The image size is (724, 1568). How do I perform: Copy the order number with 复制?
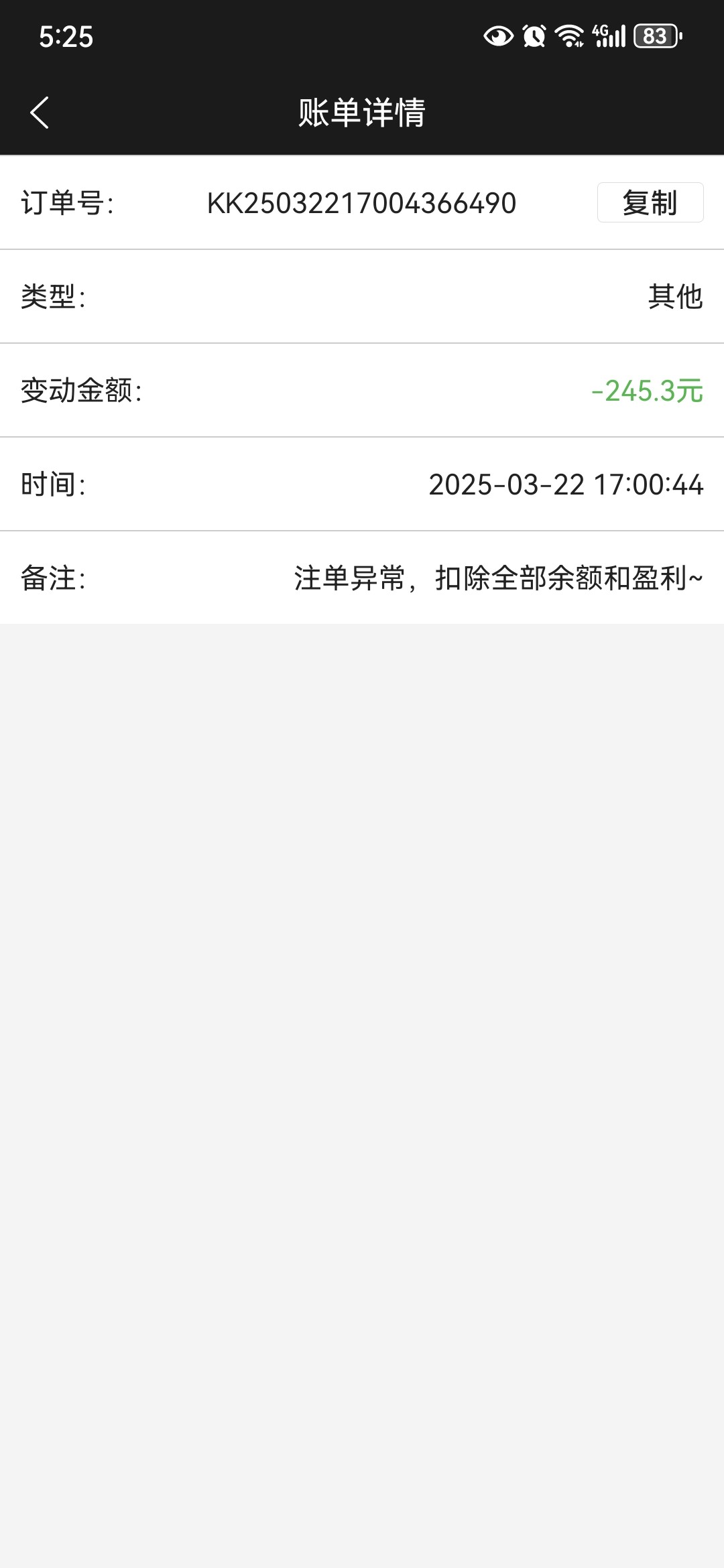(650, 202)
